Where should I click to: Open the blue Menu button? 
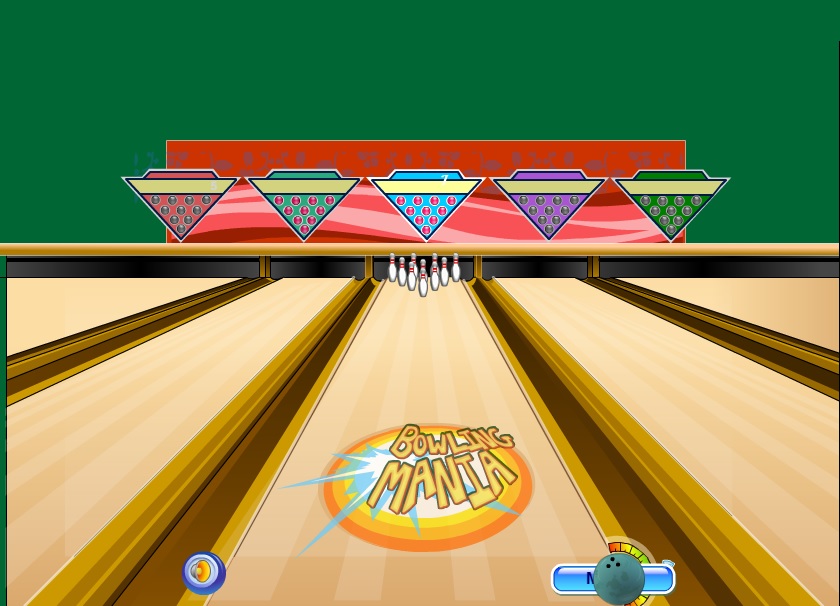pyautogui.click(x=573, y=578)
